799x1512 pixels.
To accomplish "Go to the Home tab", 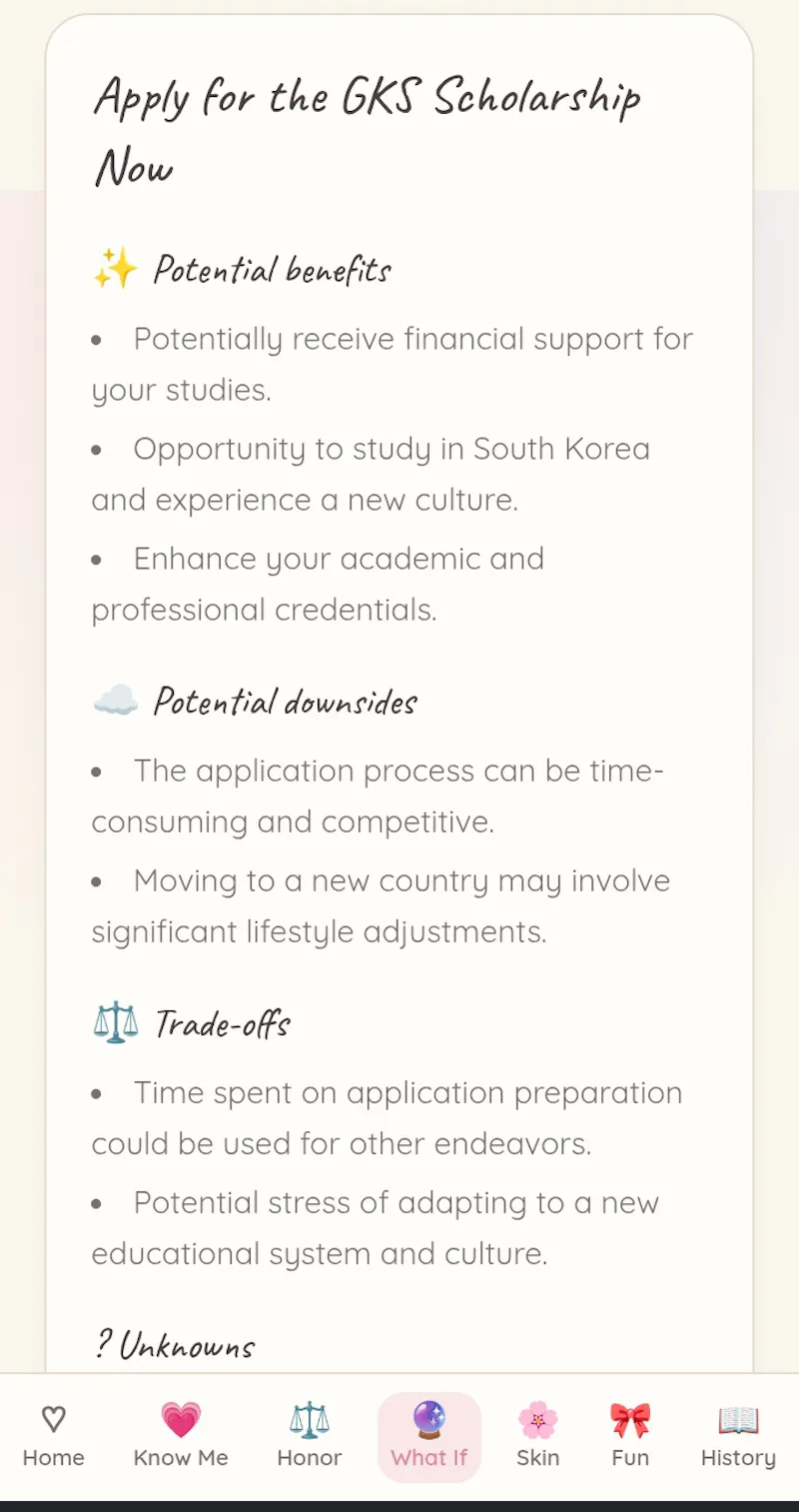I will pos(54,1437).
